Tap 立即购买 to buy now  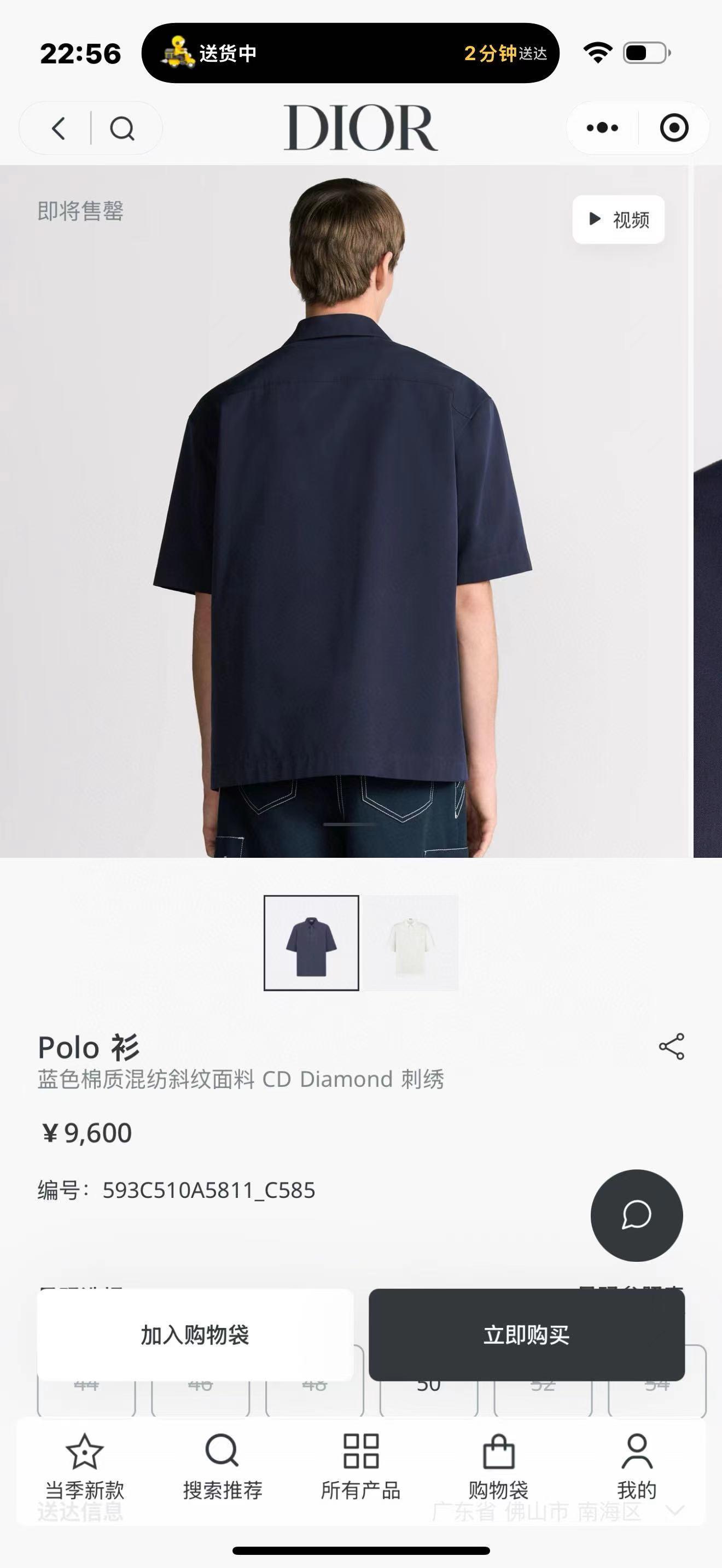coord(527,1334)
